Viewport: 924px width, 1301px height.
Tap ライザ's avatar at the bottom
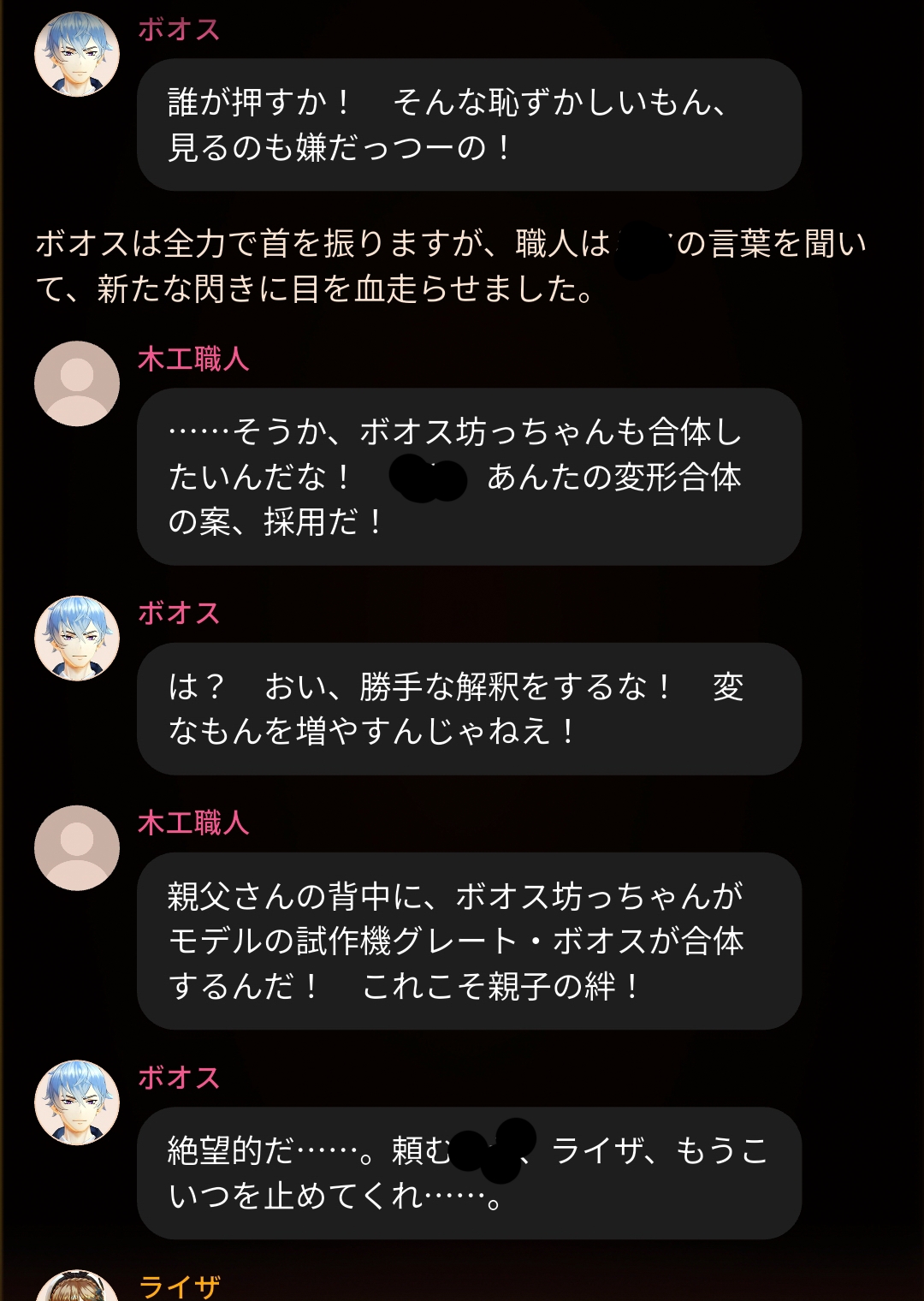click(x=77, y=1286)
